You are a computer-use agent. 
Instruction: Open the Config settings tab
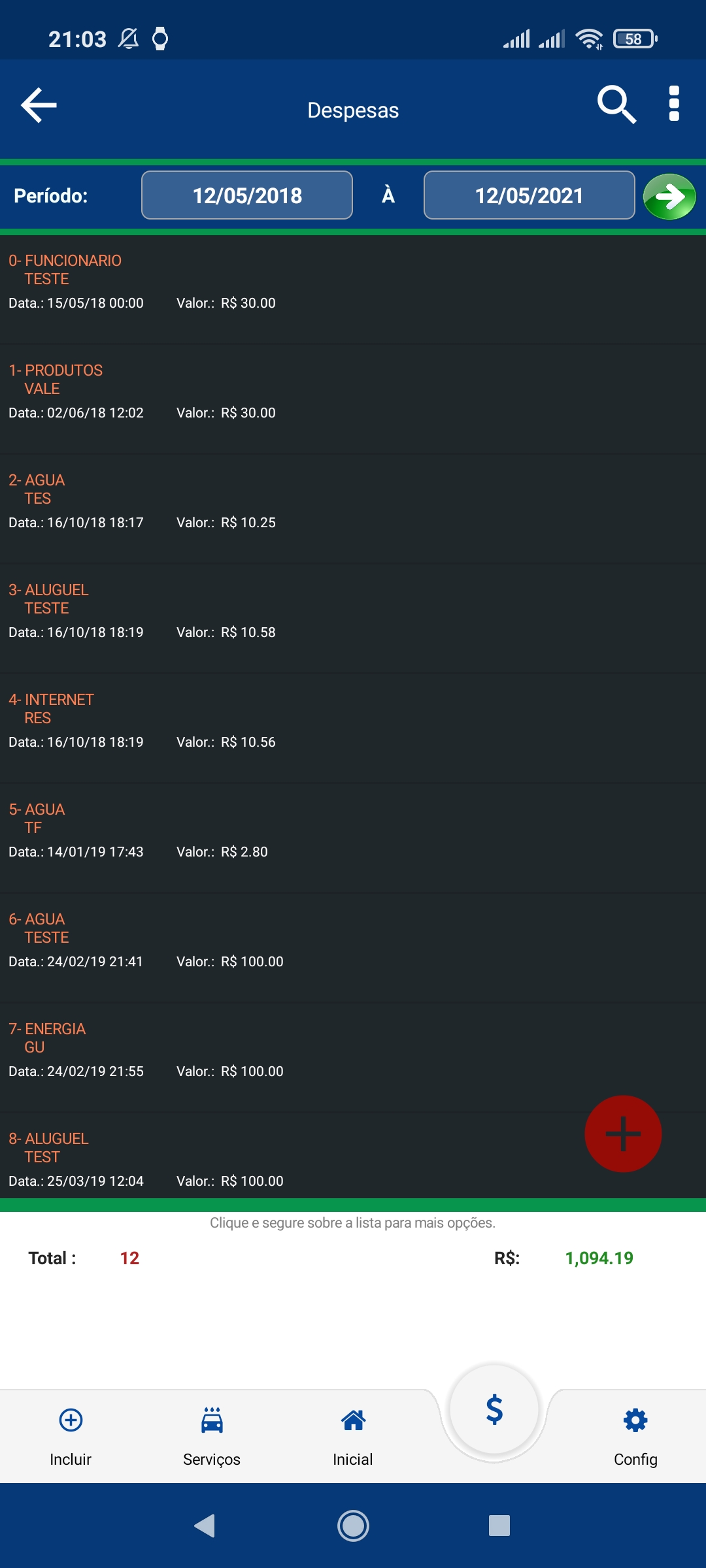pyautogui.click(x=635, y=1435)
